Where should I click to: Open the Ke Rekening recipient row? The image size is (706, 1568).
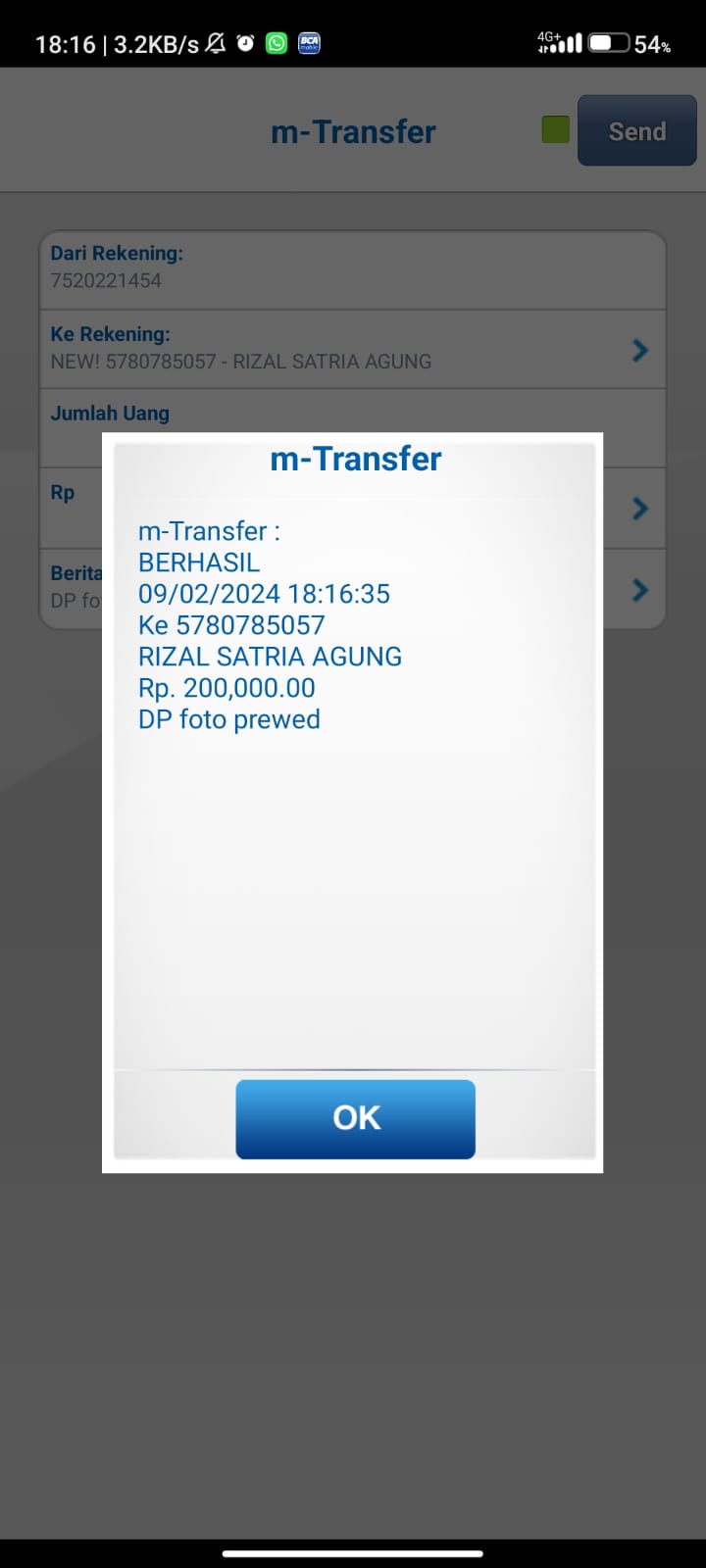click(351, 350)
